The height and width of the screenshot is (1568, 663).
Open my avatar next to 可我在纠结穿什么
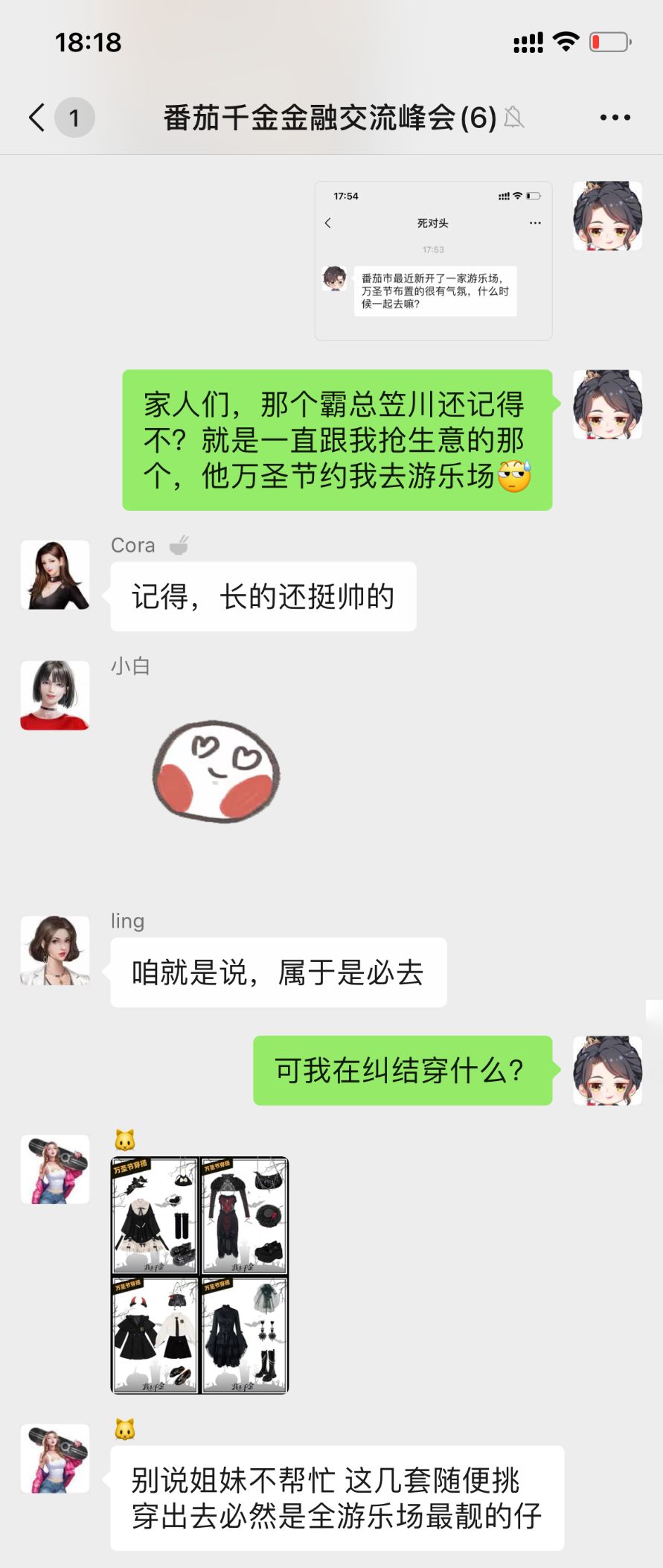[x=607, y=1070]
